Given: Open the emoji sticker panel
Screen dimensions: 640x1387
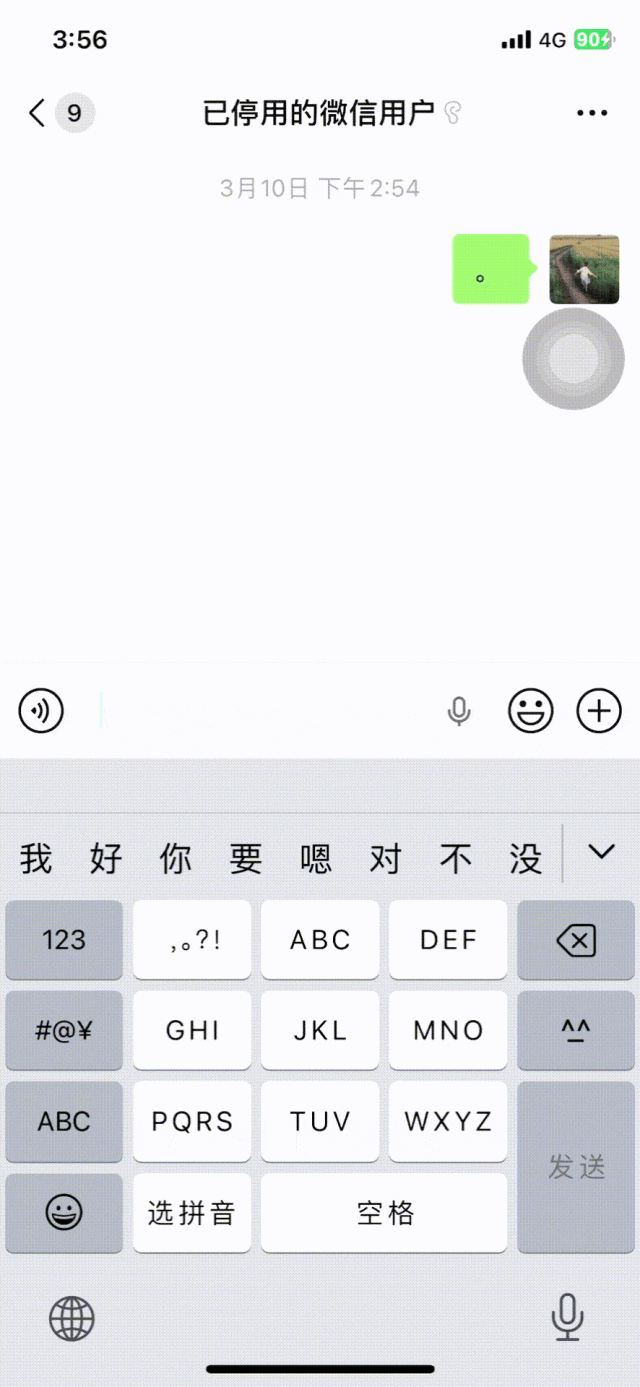Looking at the screenshot, I should (531, 711).
